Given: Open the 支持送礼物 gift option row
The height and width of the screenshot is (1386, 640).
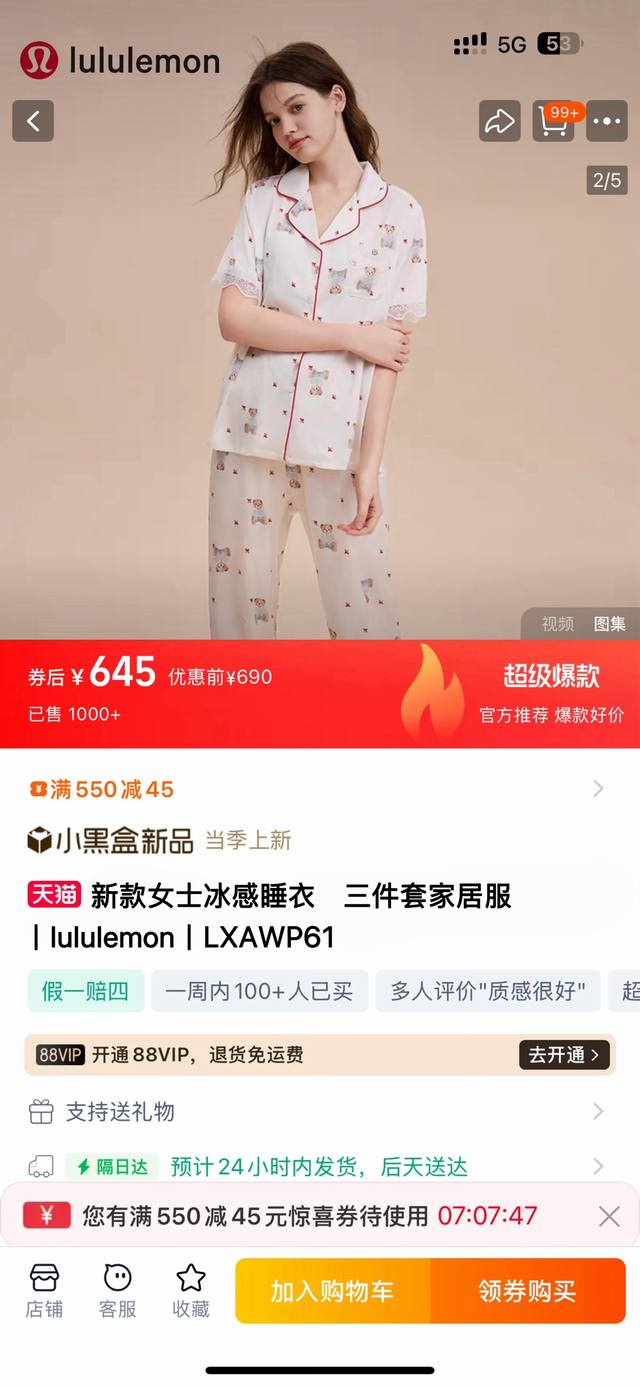Looking at the screenshot, I should tap(318, 1111).
